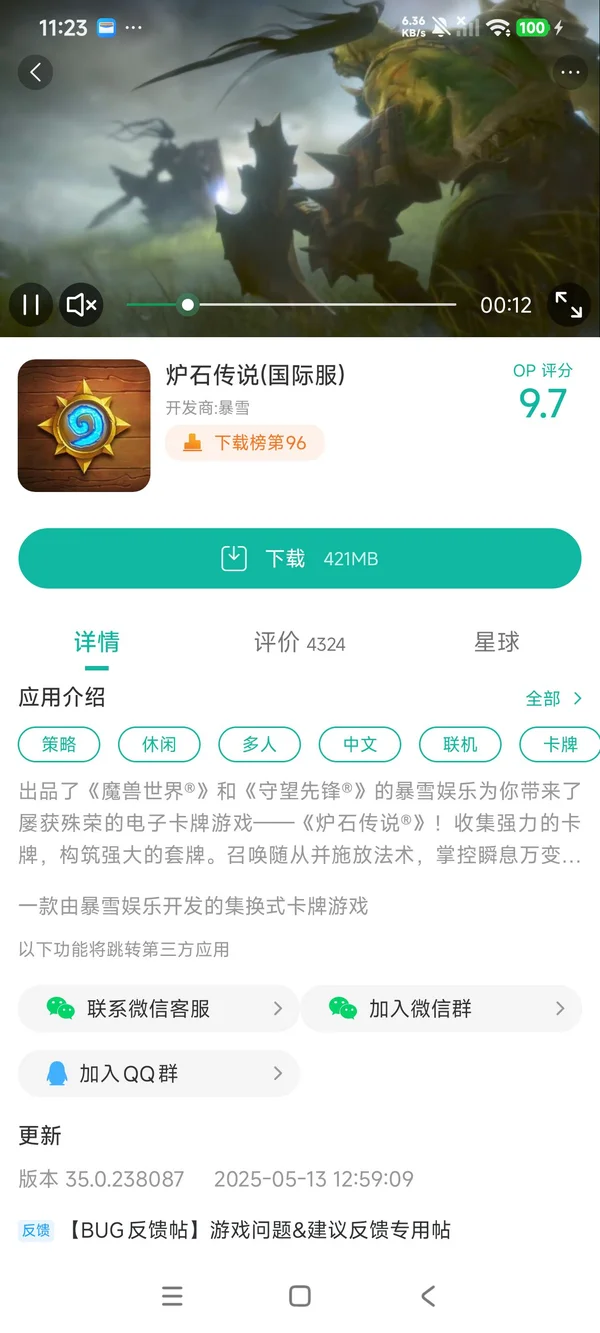
Task: Expand the video to fullscreen
Action: 568,305
